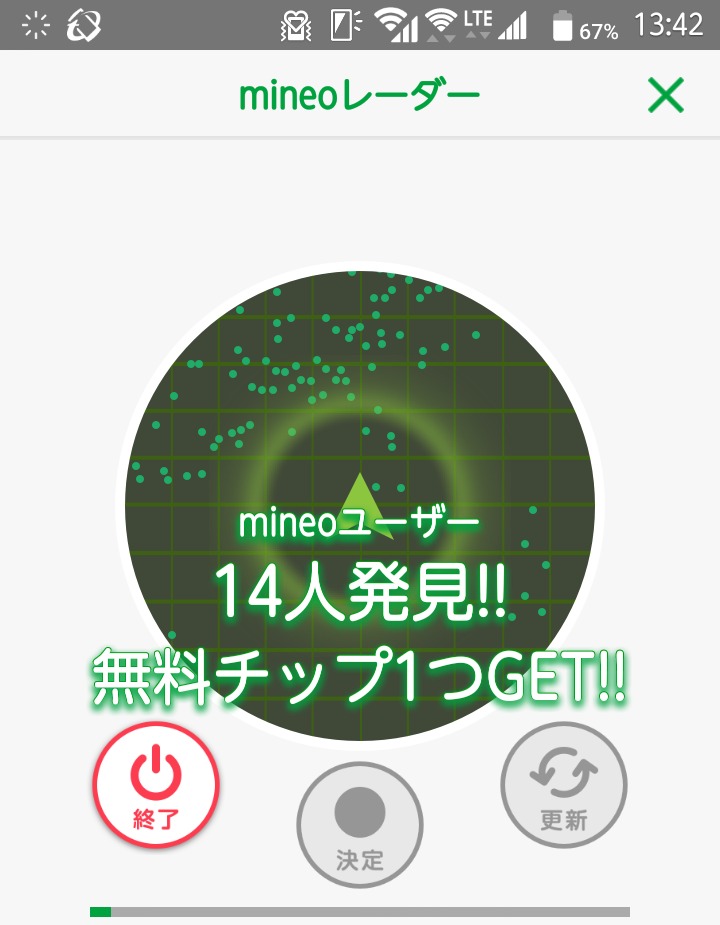The image size is (720, 925).
Task: Tap the 決定 confirm button
Action: pyautogui.click(x=360, y=823)
